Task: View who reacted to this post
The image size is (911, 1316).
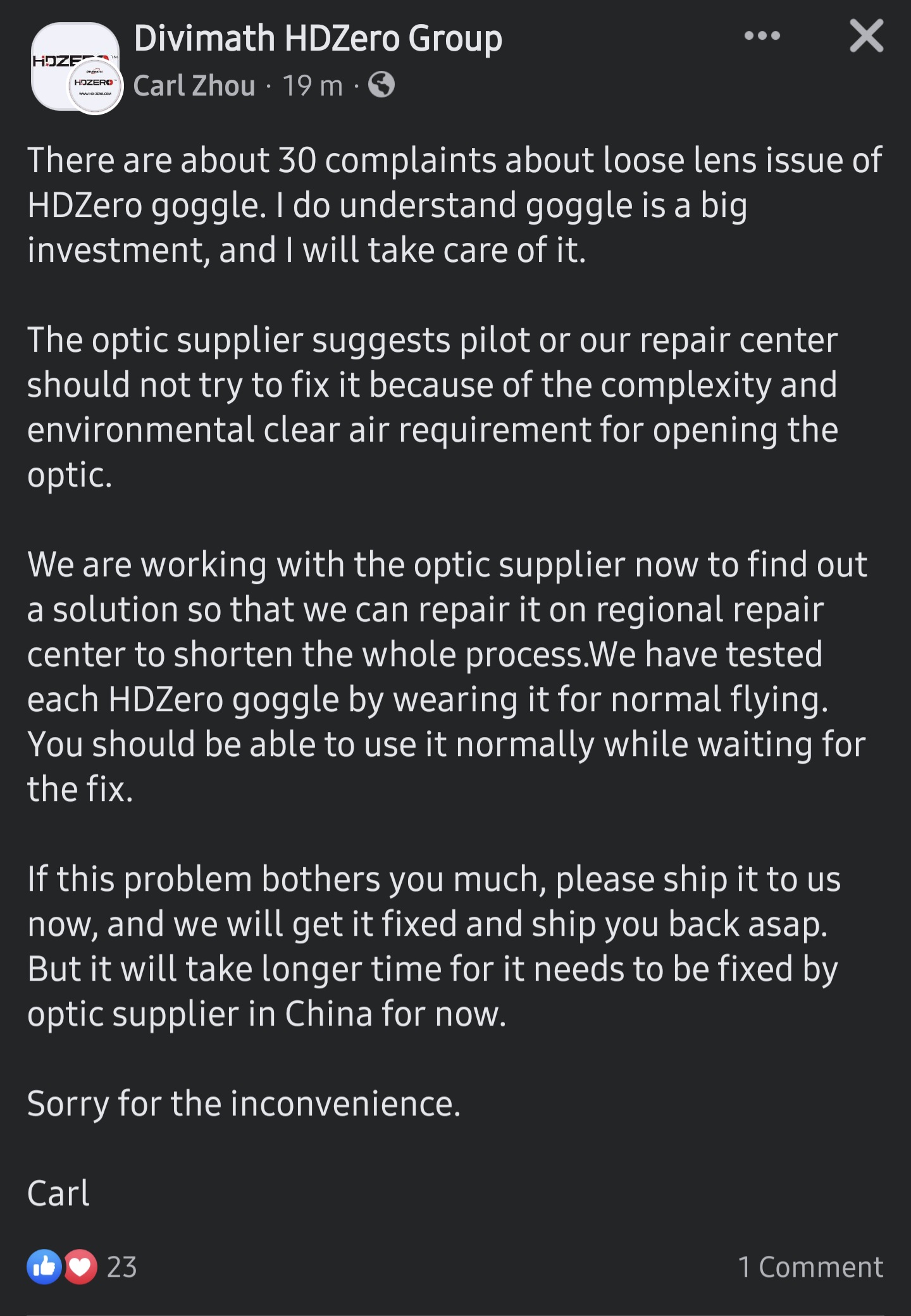Action: click(82, 1267)
